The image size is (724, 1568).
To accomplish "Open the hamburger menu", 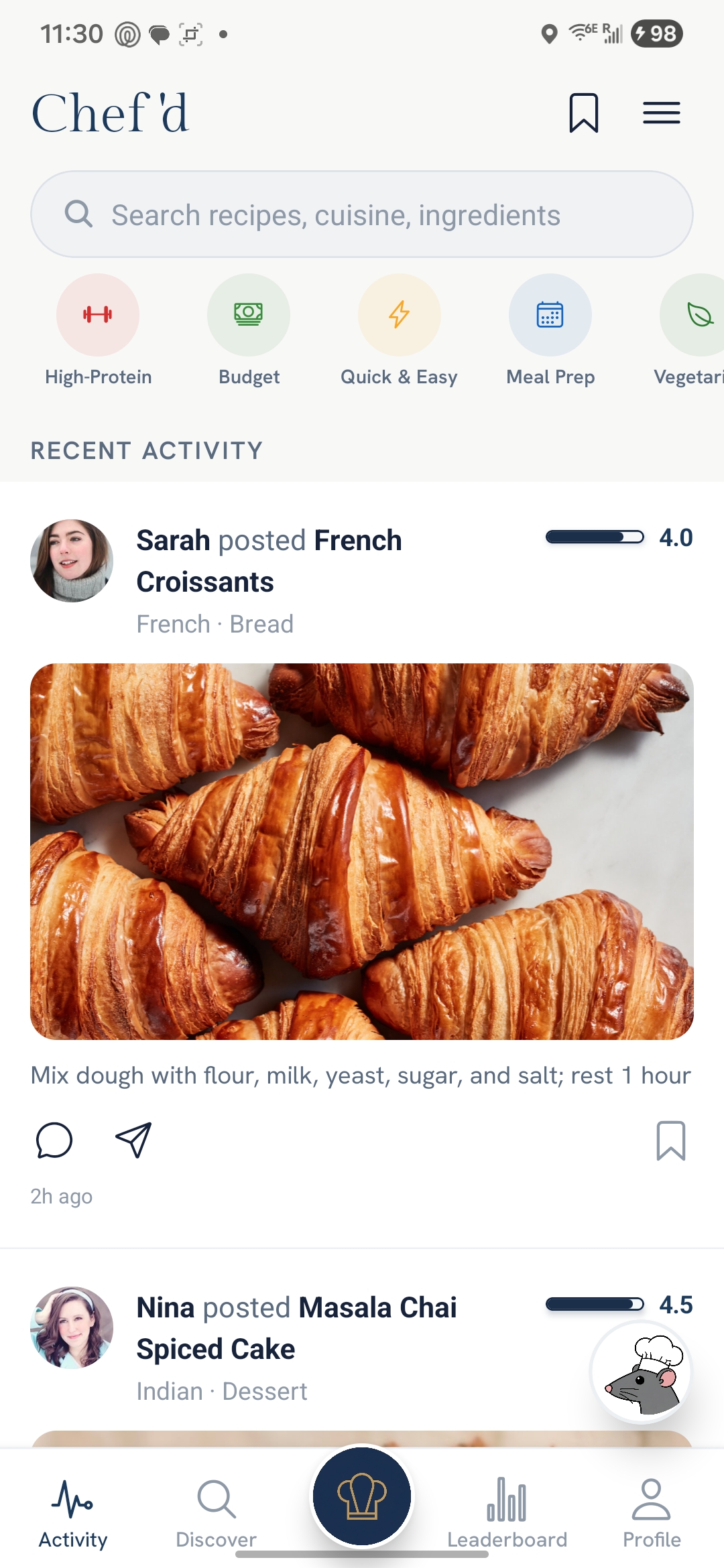I will click(661, 113).
